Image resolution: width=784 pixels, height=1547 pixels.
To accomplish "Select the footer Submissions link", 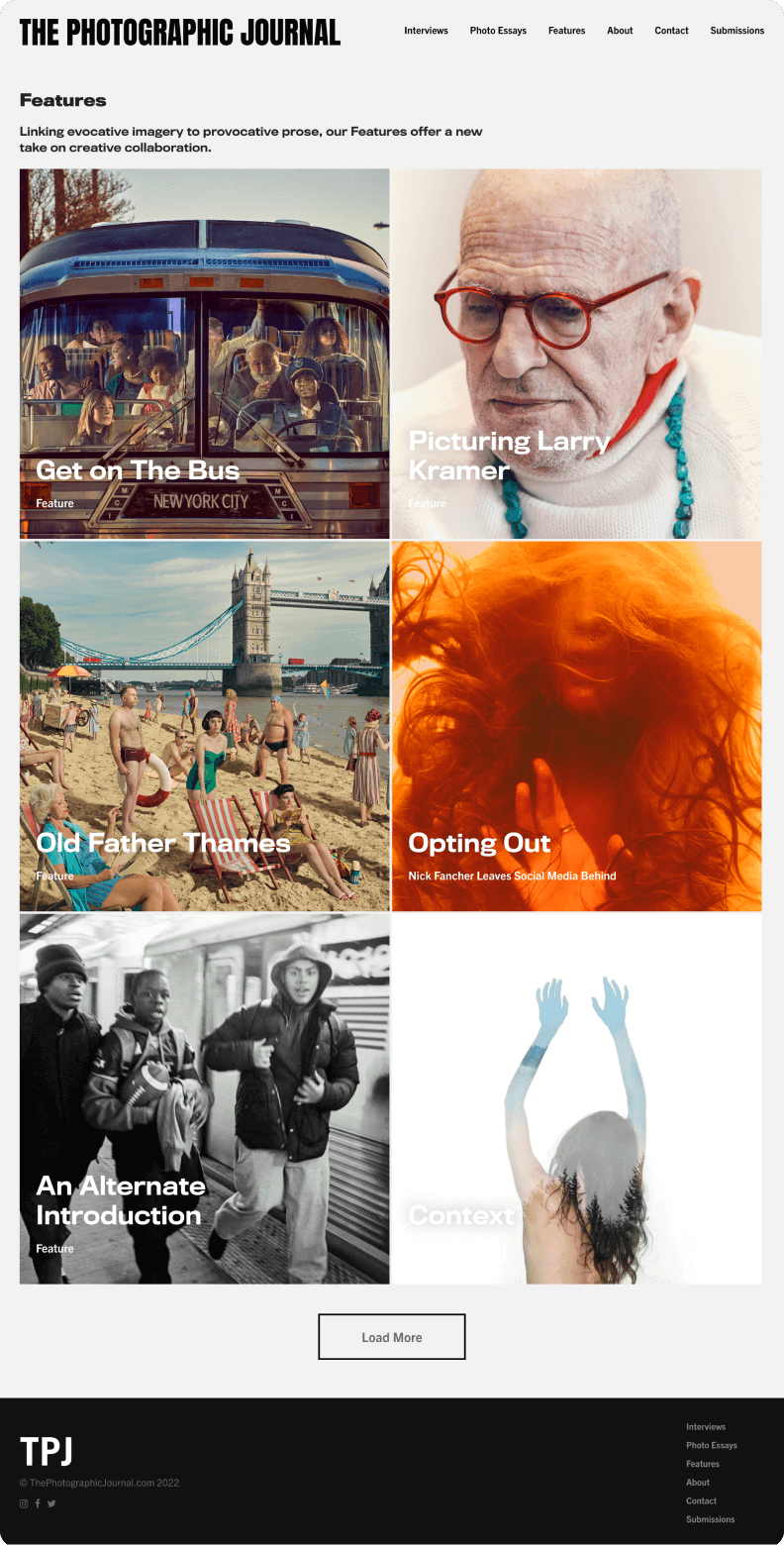I will 710,1519.
